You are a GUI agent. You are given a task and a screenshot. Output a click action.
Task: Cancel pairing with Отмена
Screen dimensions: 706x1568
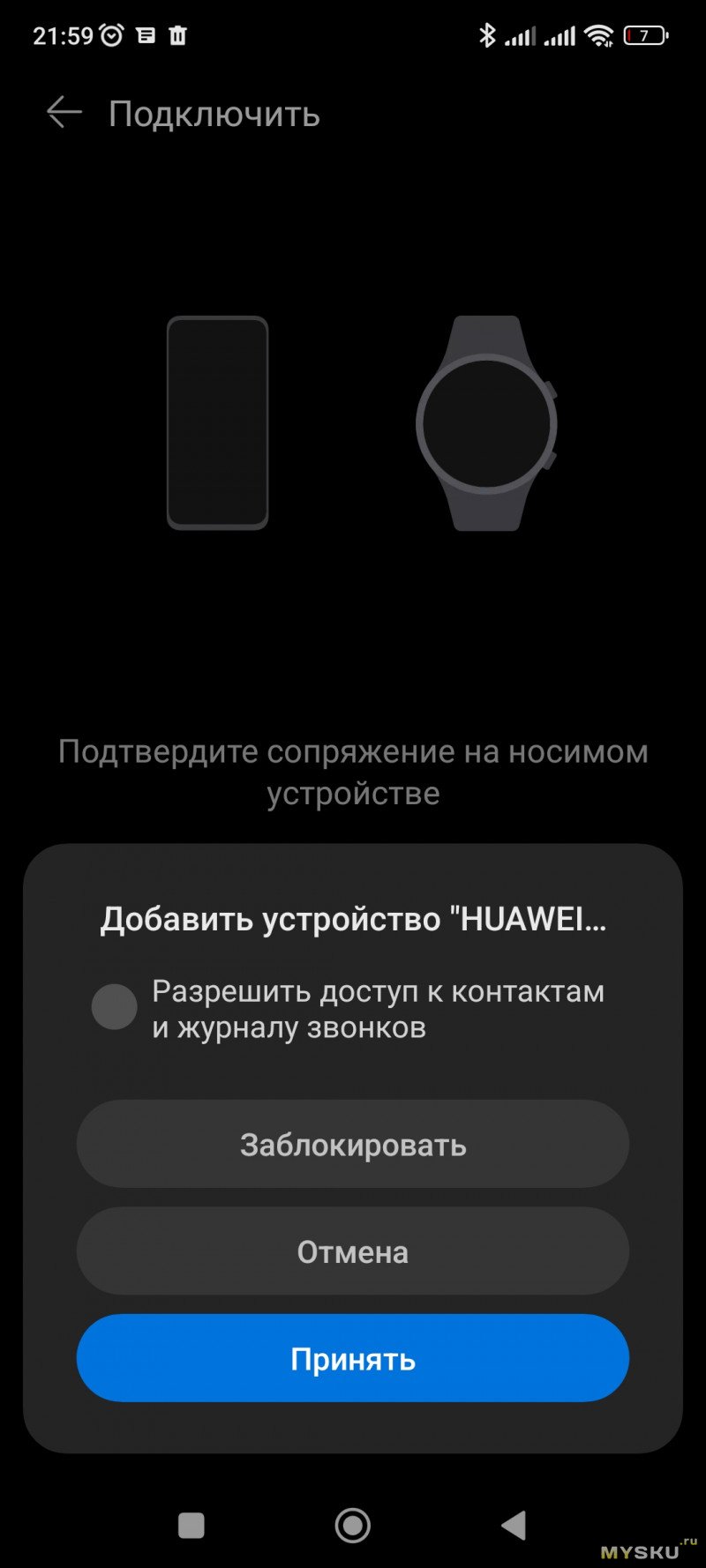353,1251
